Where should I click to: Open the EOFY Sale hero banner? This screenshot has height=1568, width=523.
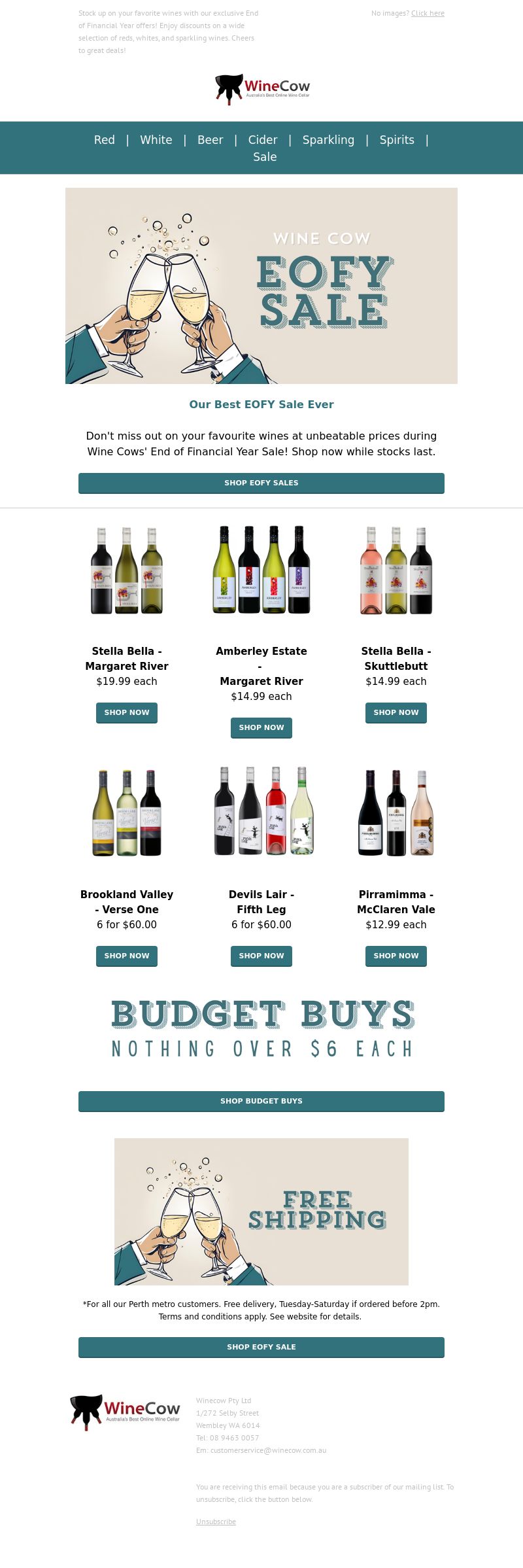tap(261, 286)
